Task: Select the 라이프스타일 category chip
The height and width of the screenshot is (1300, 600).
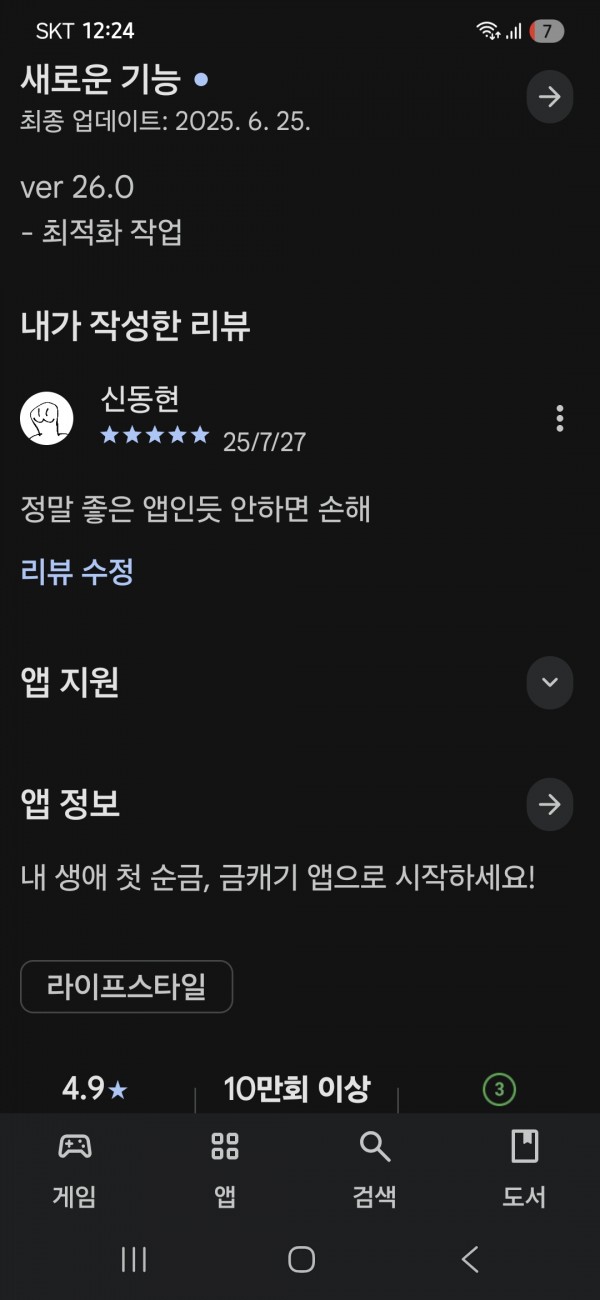Action: point(126,986)
